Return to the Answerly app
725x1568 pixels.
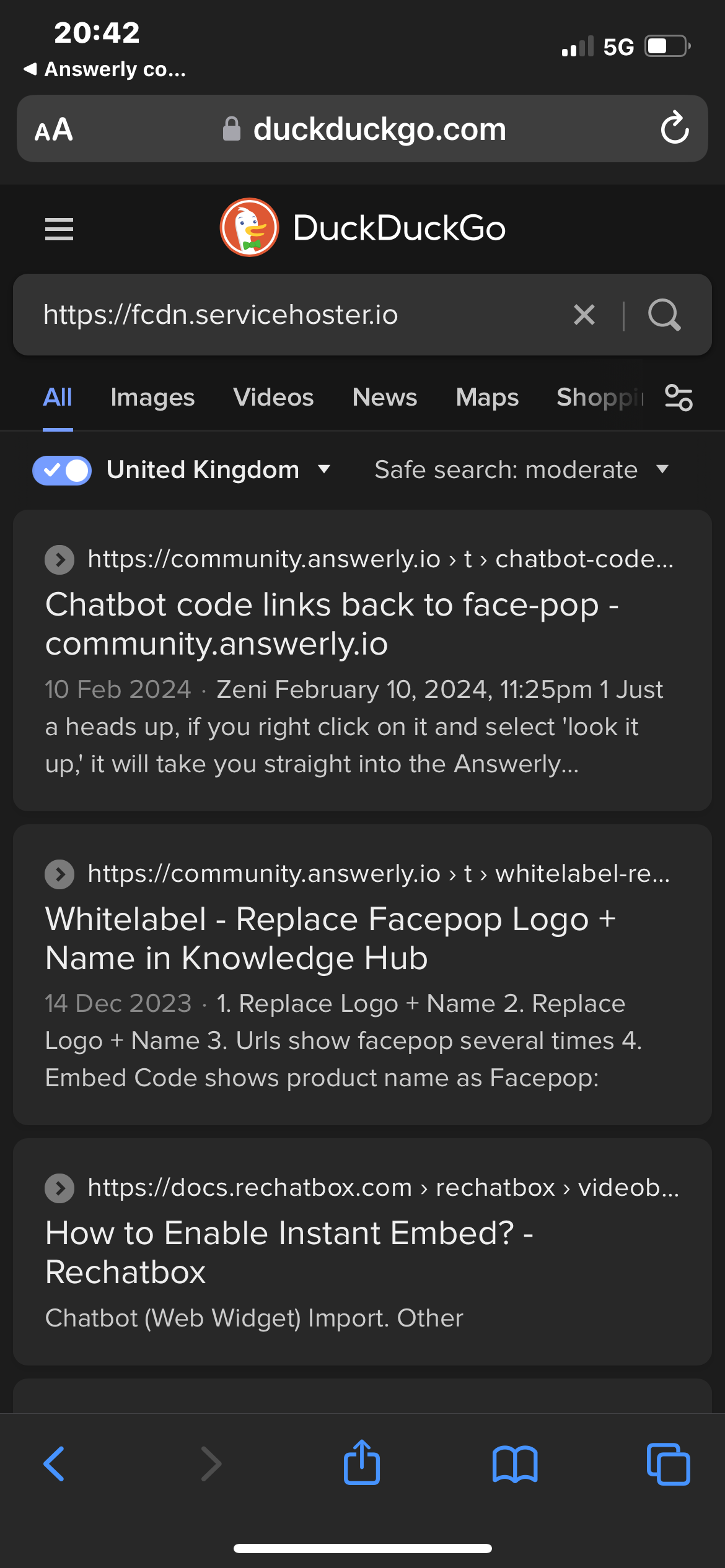pyautogui.click(x=105, y=69)
